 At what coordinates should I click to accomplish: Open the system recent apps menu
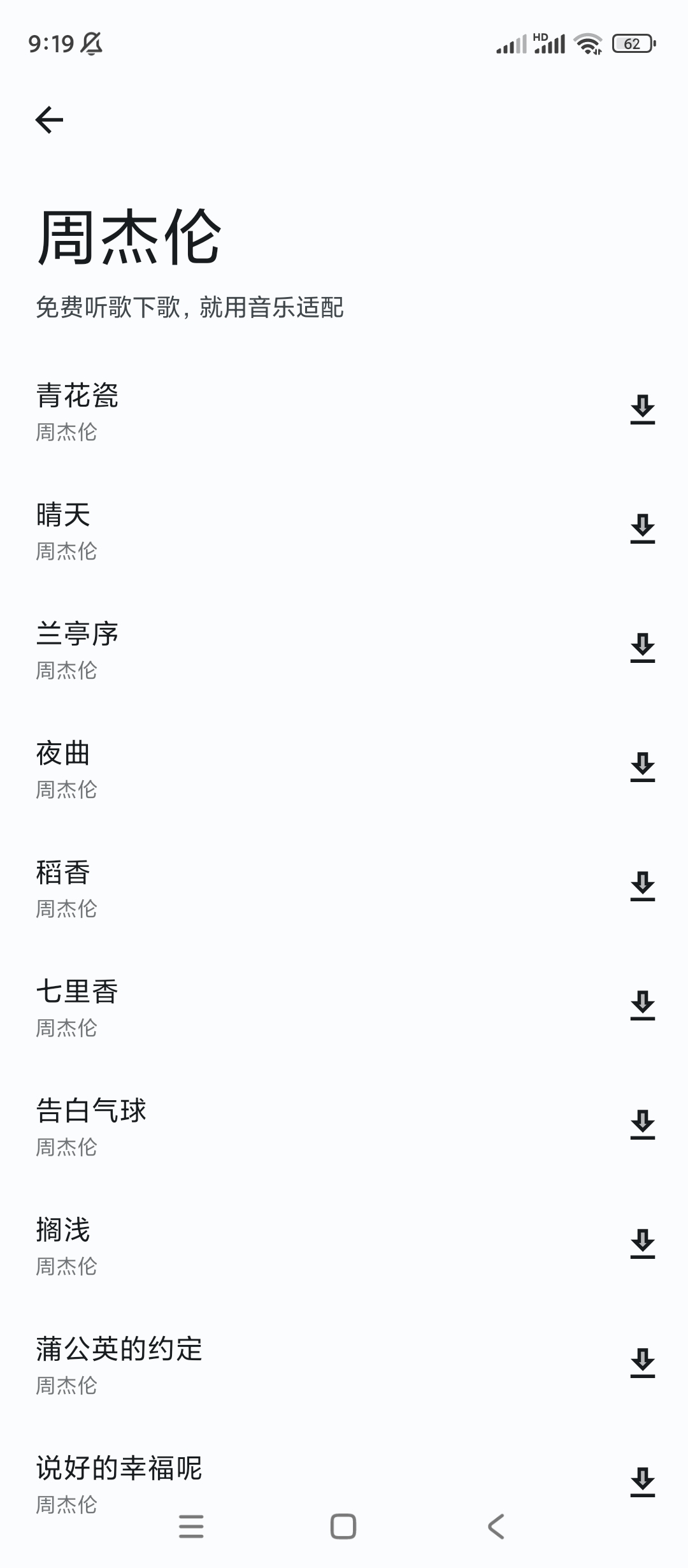(191, 1527)
